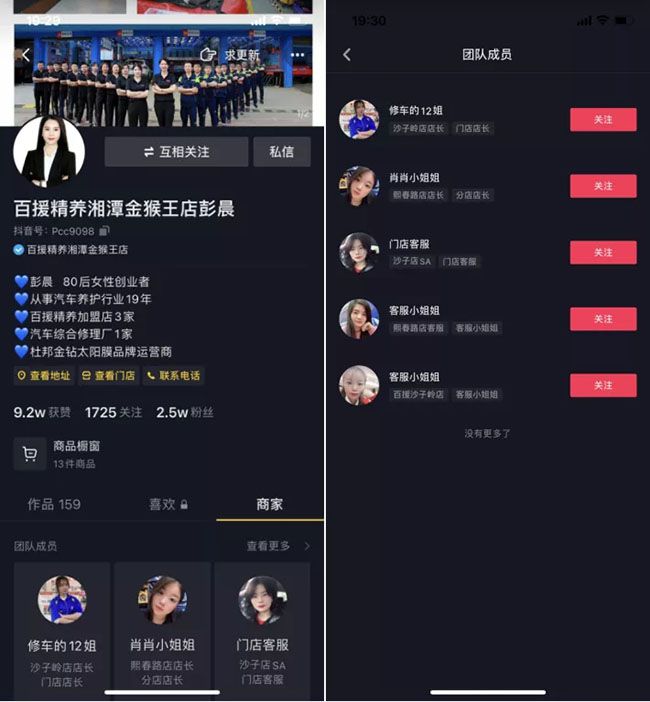Tap the 互相关注 button
The width and height of the screenshot is (650, 702).
tap(176, 152)
